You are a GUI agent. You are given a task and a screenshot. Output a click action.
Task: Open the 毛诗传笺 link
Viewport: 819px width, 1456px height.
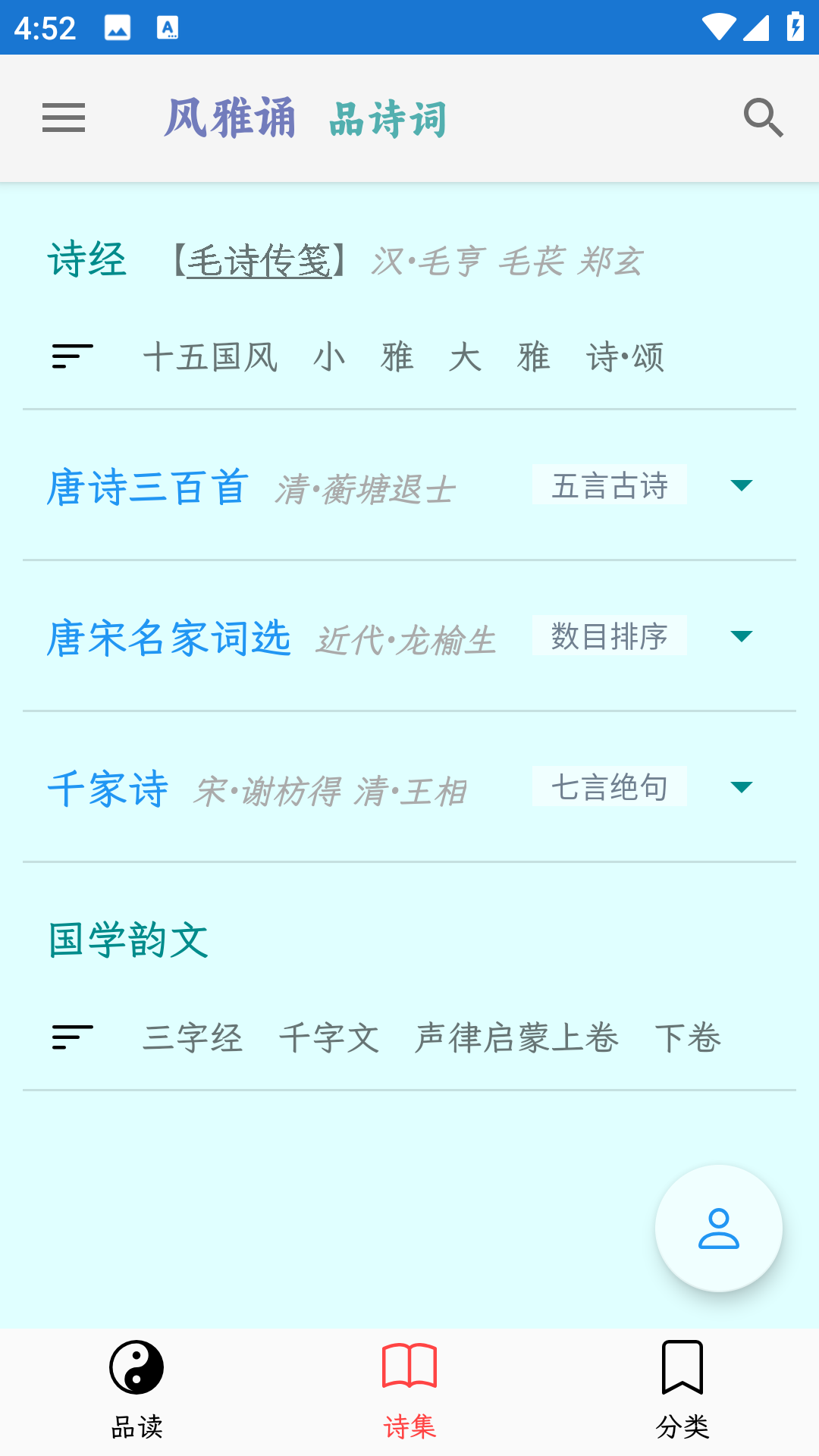(x=259, y=262)
